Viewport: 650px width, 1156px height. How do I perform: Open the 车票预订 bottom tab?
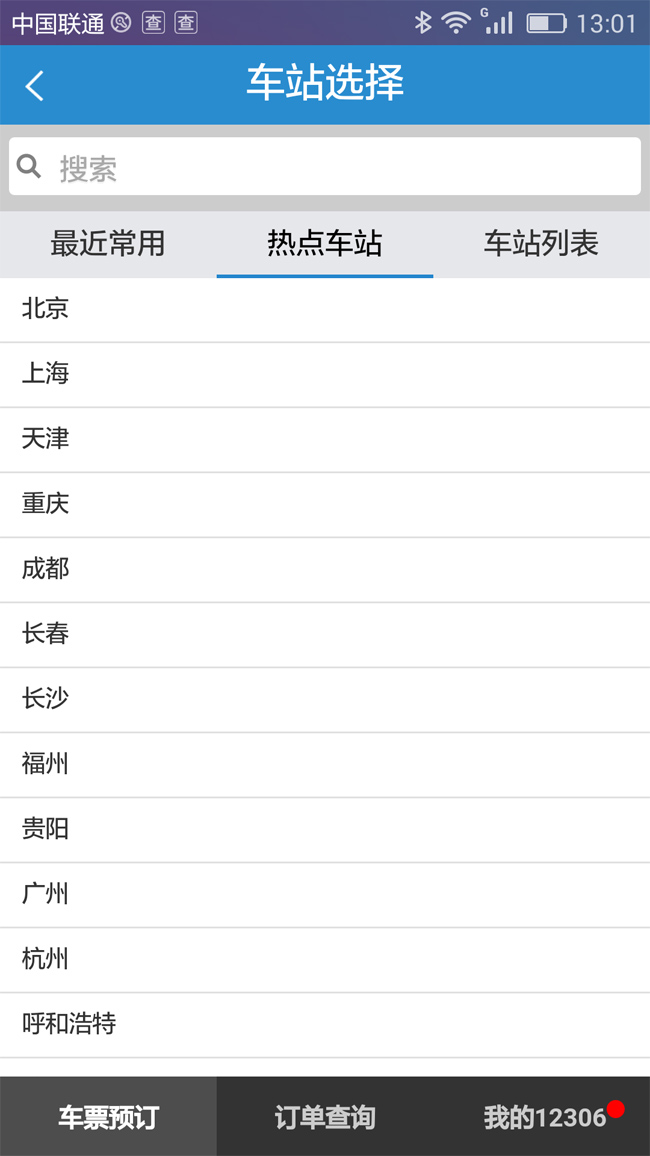point(108,1116)
